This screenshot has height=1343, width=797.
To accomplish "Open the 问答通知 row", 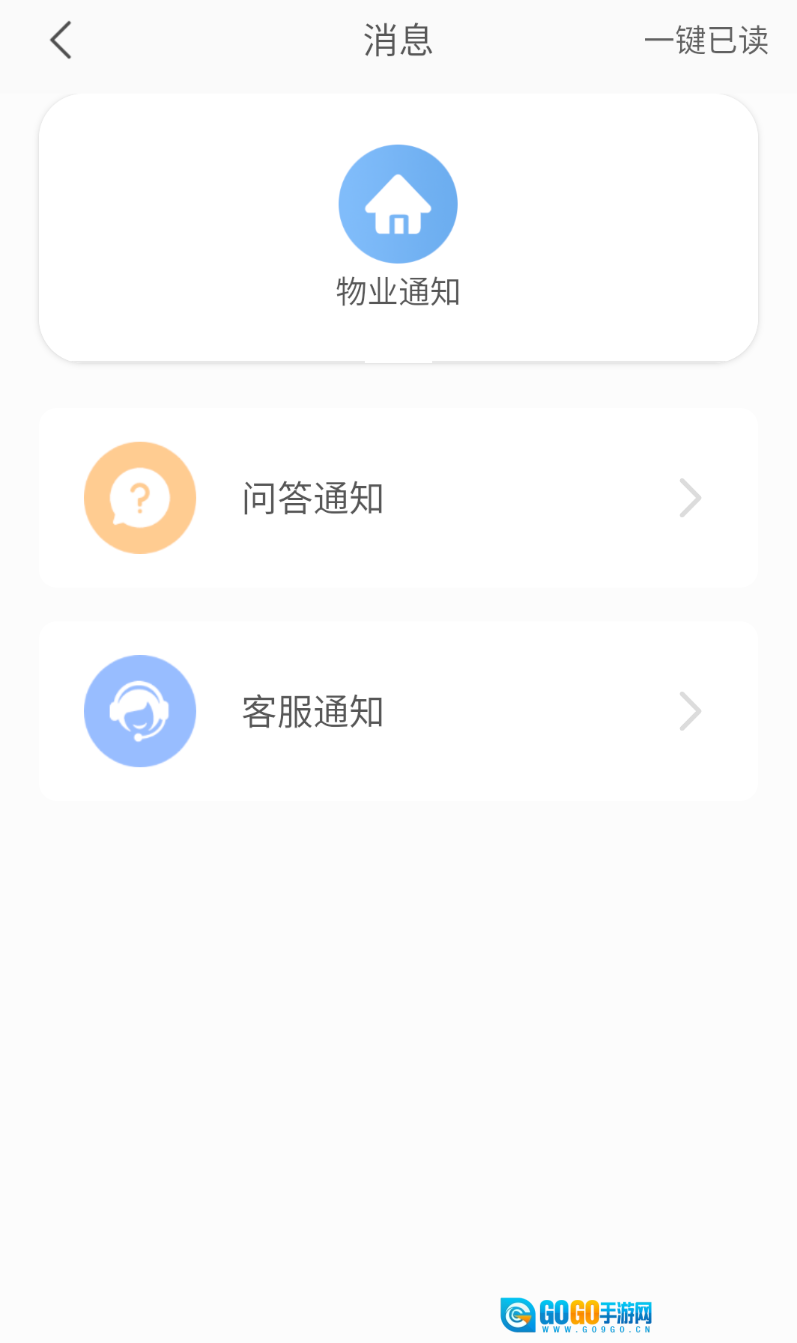I will coord(398,498).
